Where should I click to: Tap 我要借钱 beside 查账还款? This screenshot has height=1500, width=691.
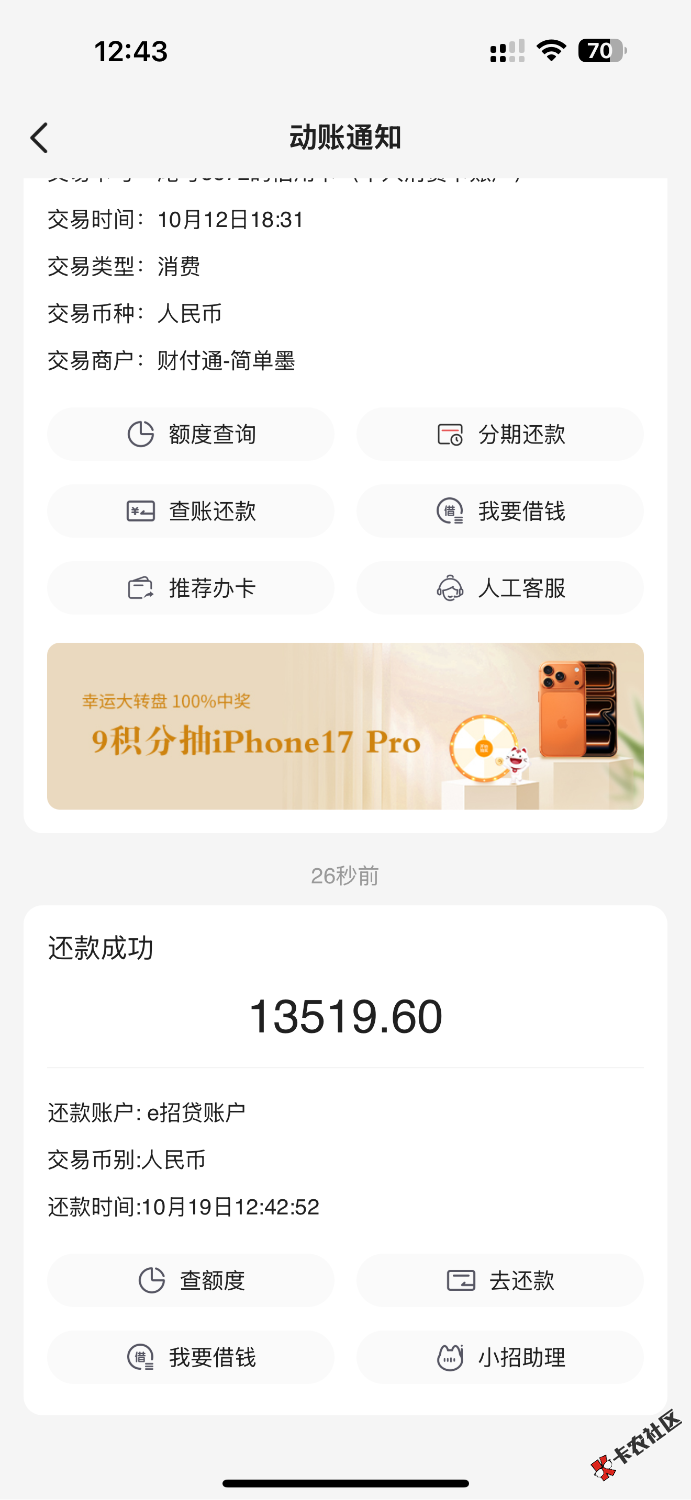coord(500,511)
